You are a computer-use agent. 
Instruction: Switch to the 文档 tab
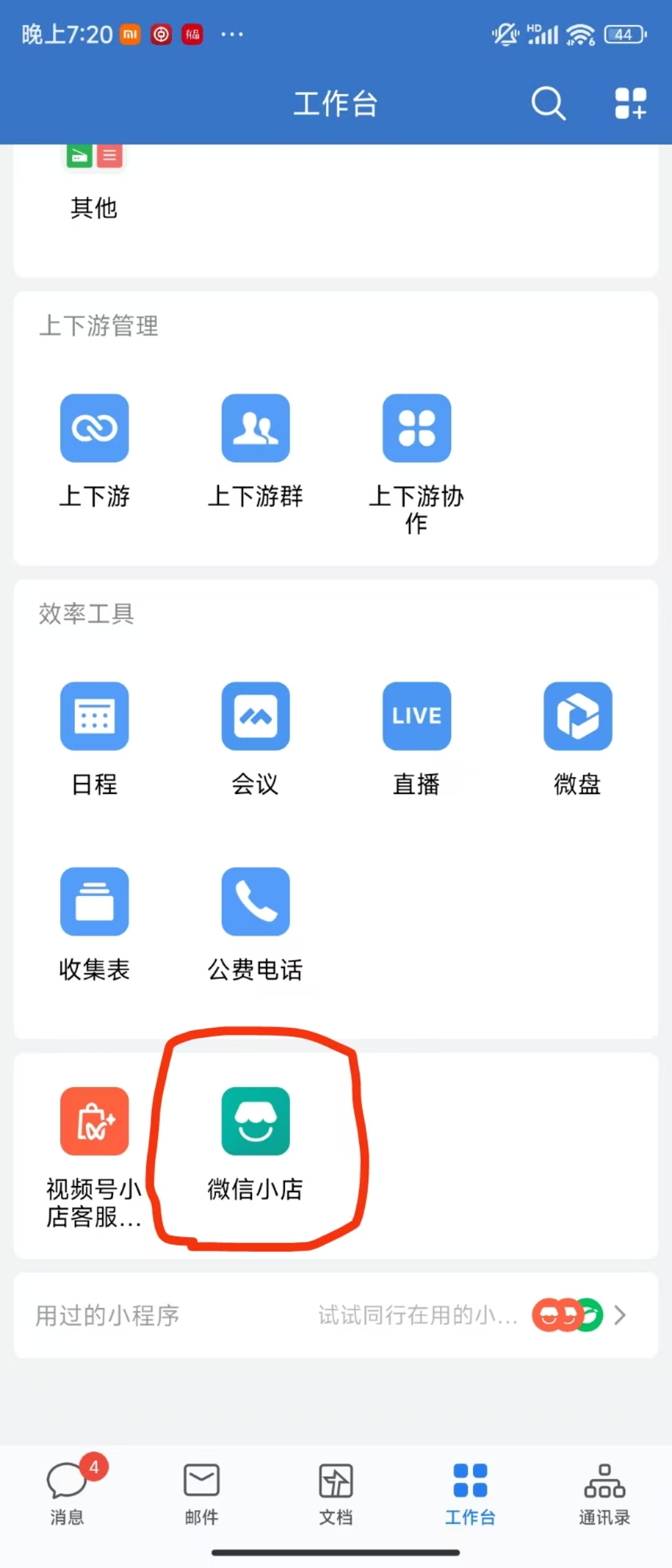(336, 1490)
